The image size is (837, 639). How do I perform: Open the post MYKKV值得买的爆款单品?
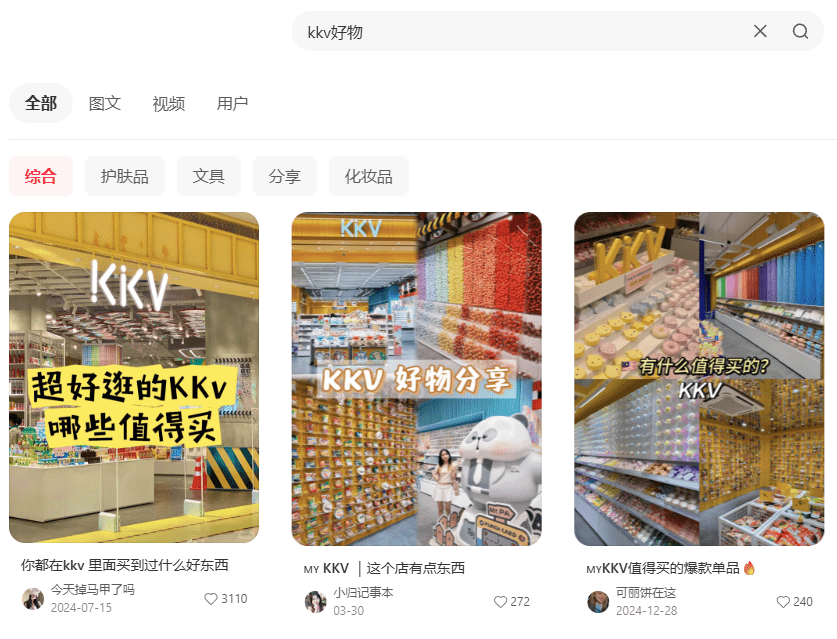(699, 379)
